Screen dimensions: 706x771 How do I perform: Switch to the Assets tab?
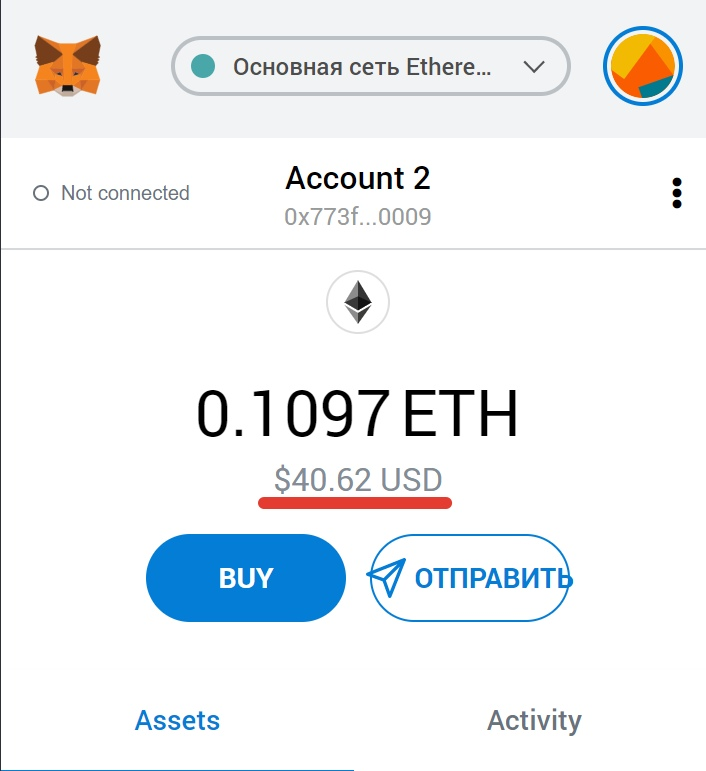pyautogui.click(x=177, y=720)
